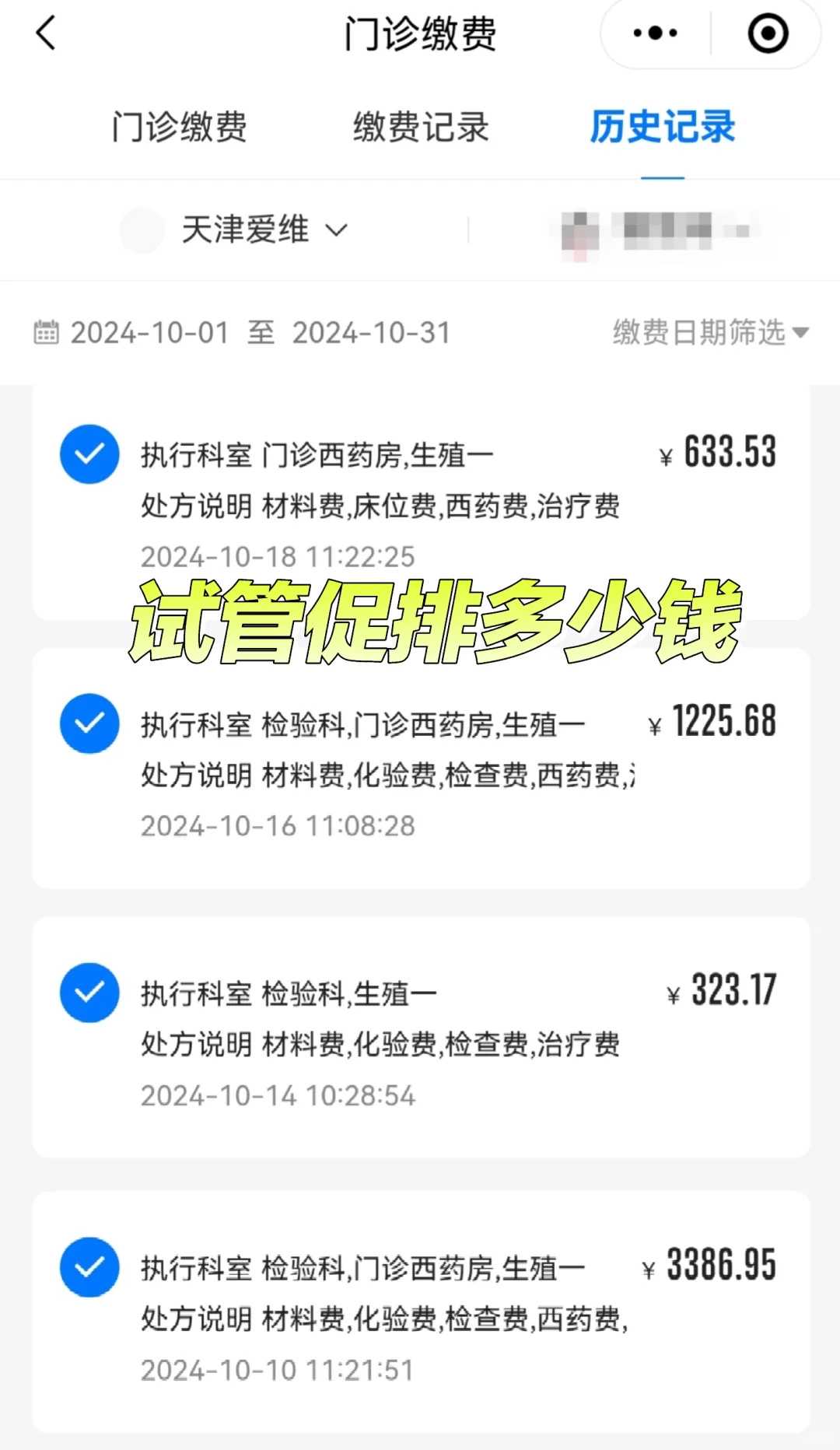This screenshot has width=840, height=1450.
Task: Click the calendar icon beside the date range
Action: [x=47, y=332]
